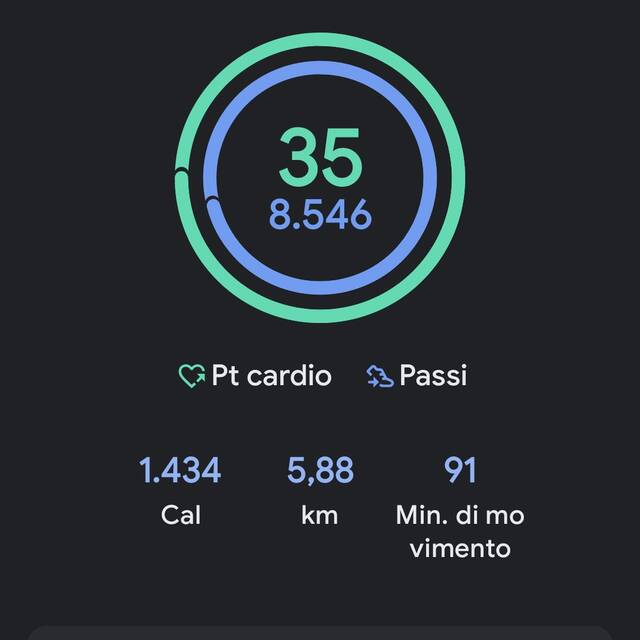Image resolution: width=640 pixels, height=640 pixels.
Task: Open Min. di movimento stat
Action: 460,505
